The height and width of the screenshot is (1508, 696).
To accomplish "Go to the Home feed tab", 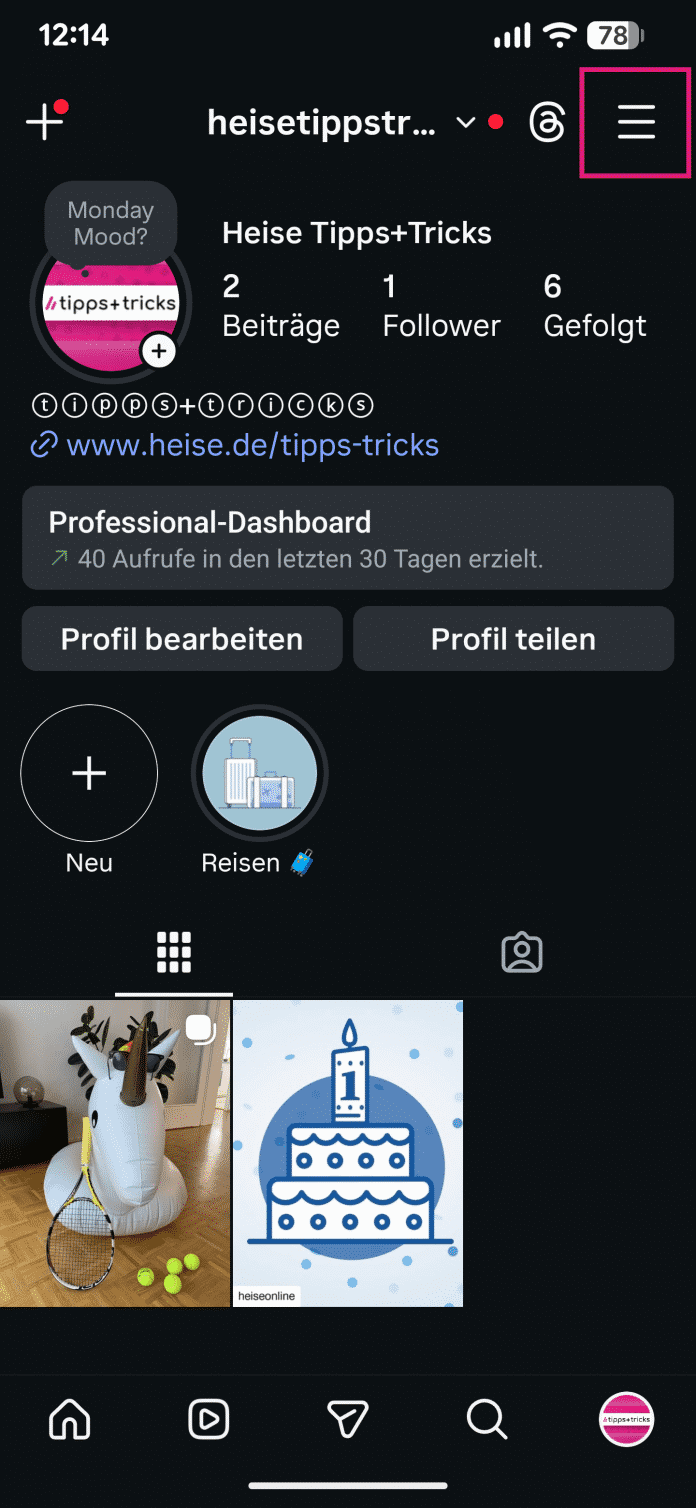I will [x=70, y=1419].
